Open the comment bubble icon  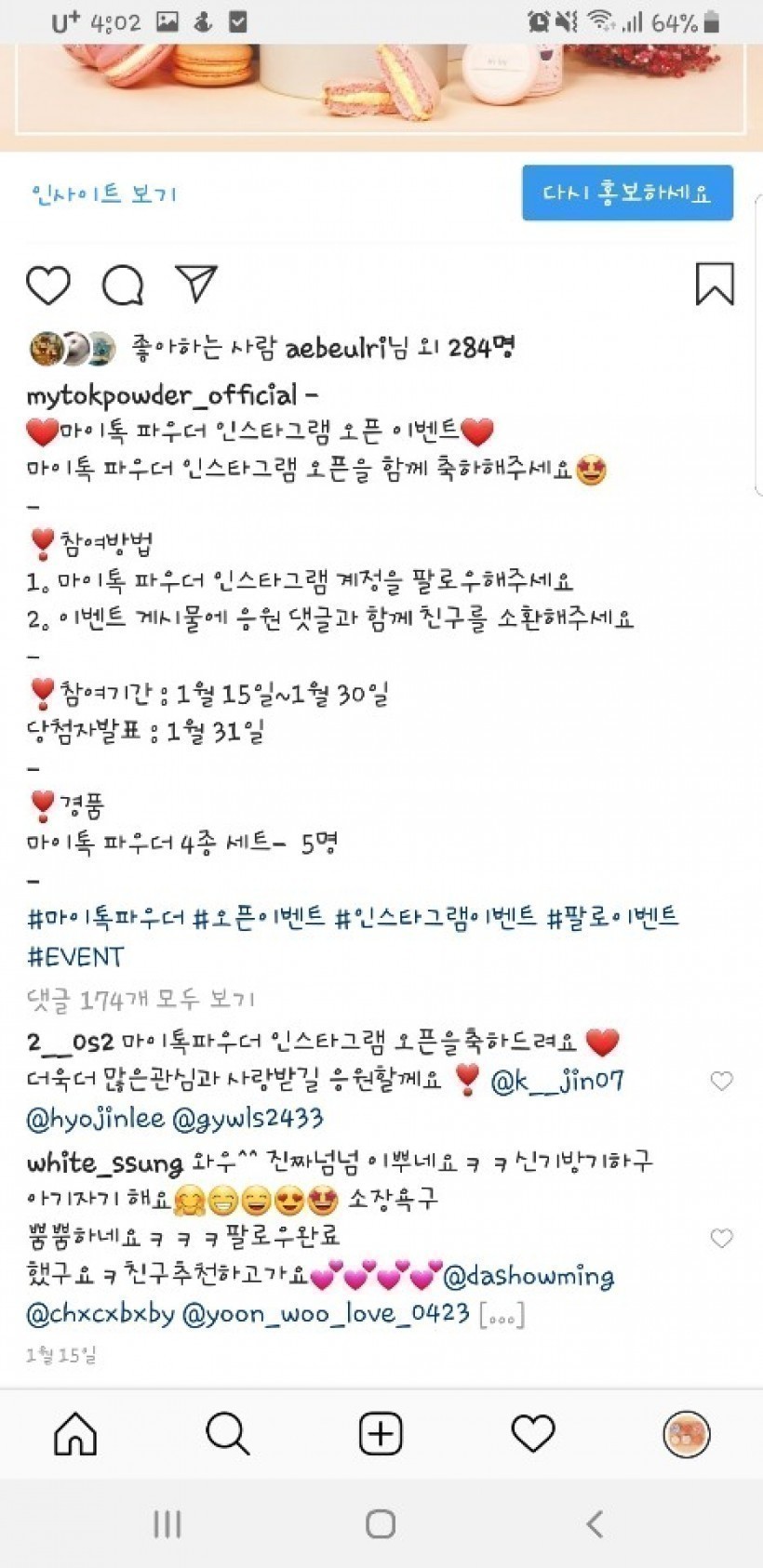(x=123, y=286)
